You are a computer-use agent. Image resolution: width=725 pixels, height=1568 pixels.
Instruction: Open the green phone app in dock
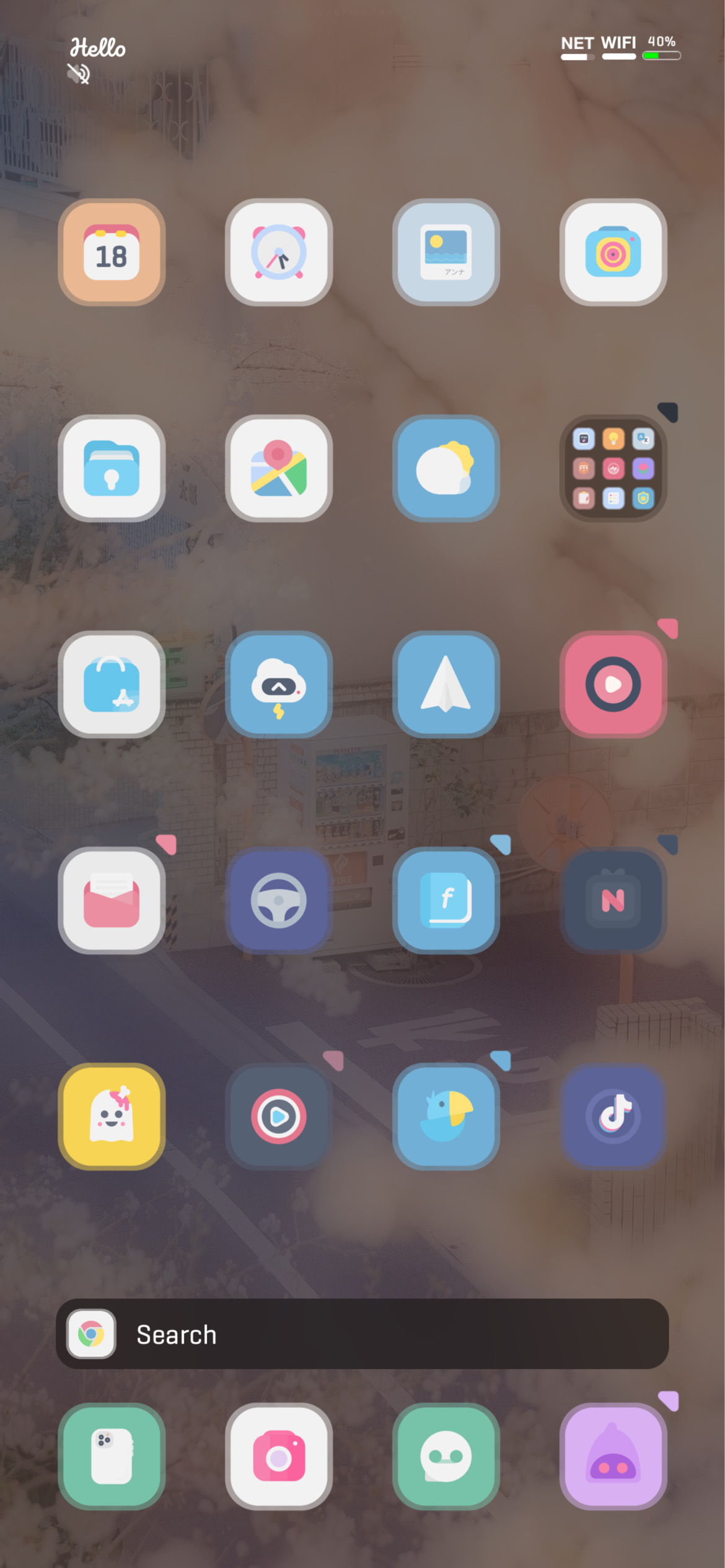(112, 1457)
